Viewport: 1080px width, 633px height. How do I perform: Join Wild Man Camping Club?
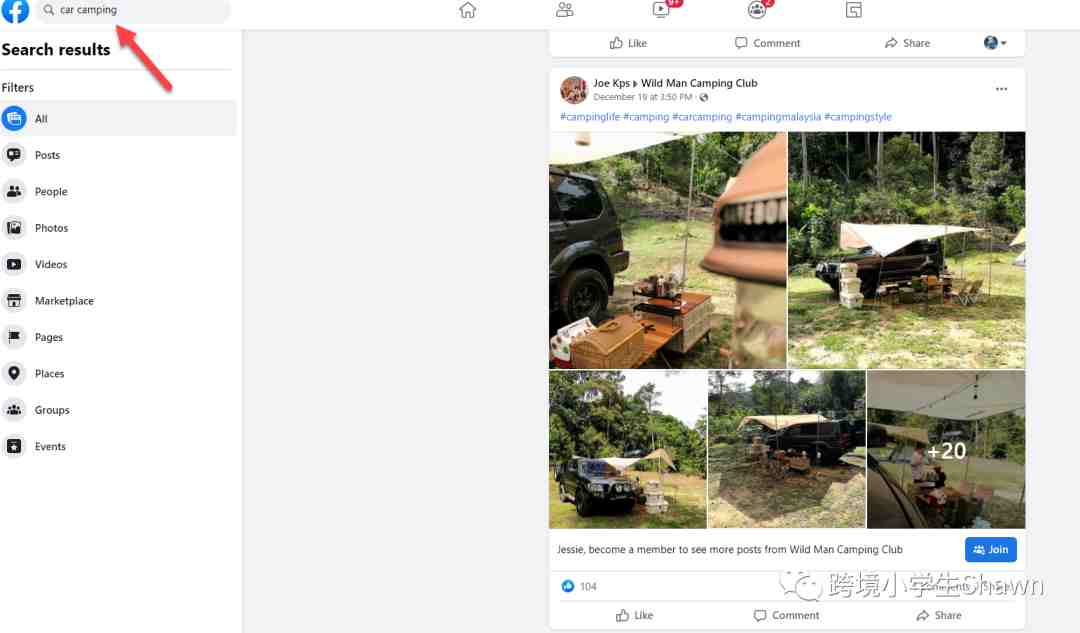[x=990, y=549]
